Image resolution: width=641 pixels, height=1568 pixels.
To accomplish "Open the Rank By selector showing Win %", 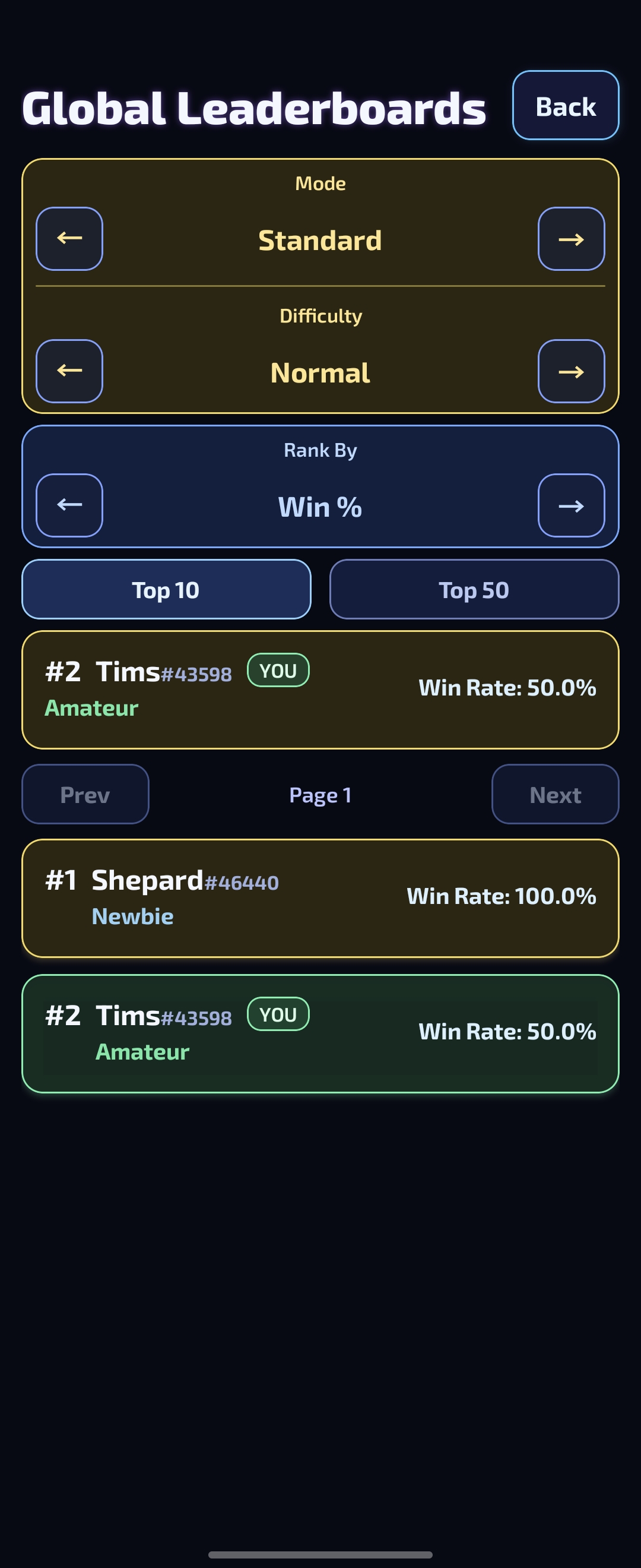I will [320, 506].
